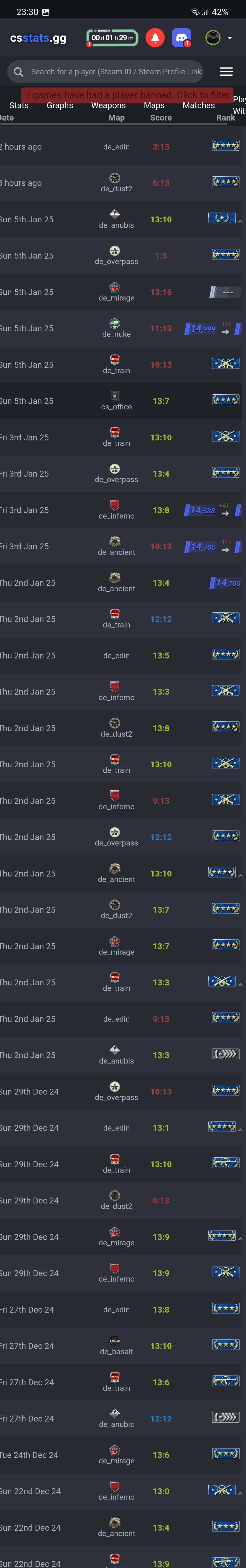
Task: Expand the profile avatar dropdown
Action: [219, 38]
